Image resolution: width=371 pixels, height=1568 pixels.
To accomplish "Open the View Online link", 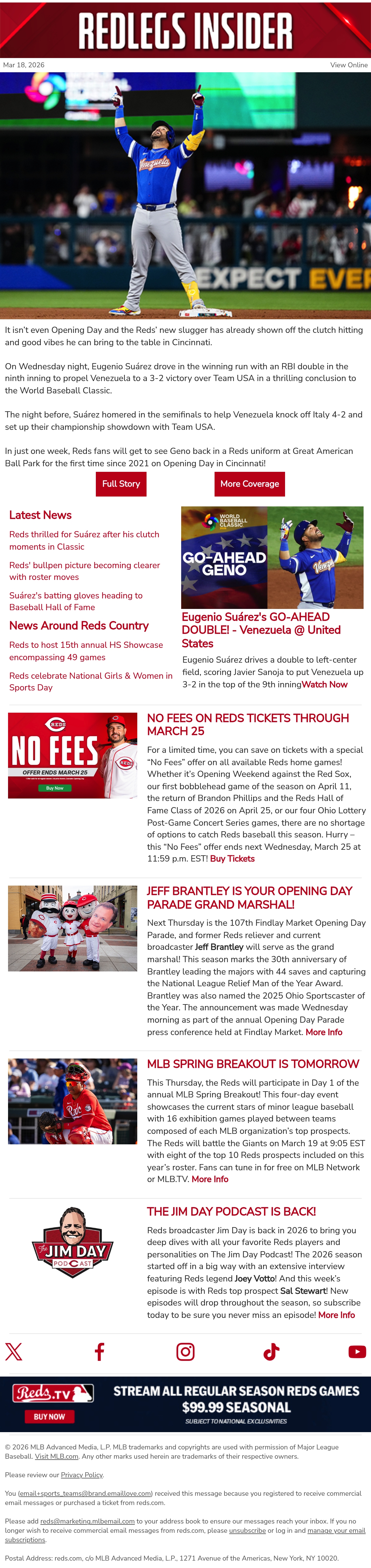I will 348,65.
